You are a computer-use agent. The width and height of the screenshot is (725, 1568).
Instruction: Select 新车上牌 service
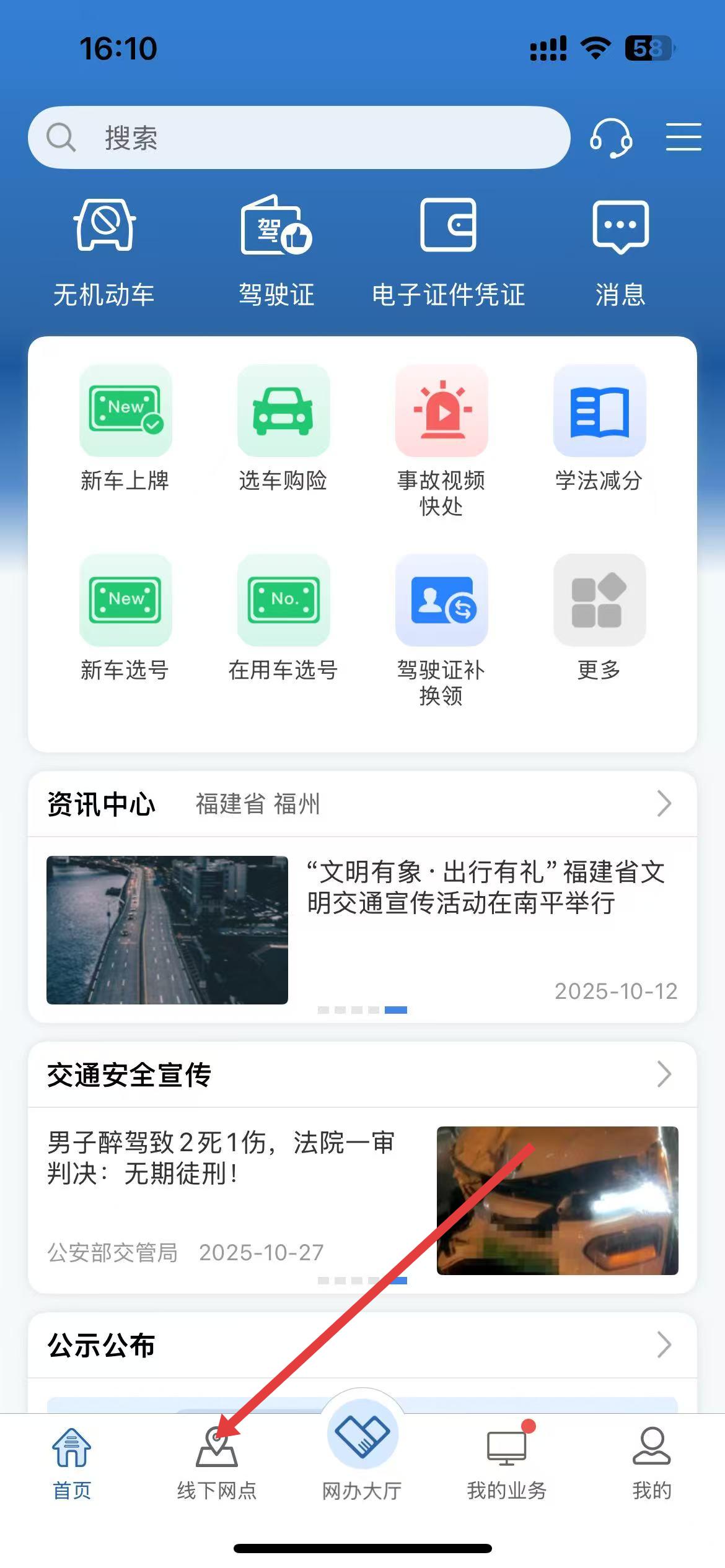pyautogui.click(x=125, y=427)
